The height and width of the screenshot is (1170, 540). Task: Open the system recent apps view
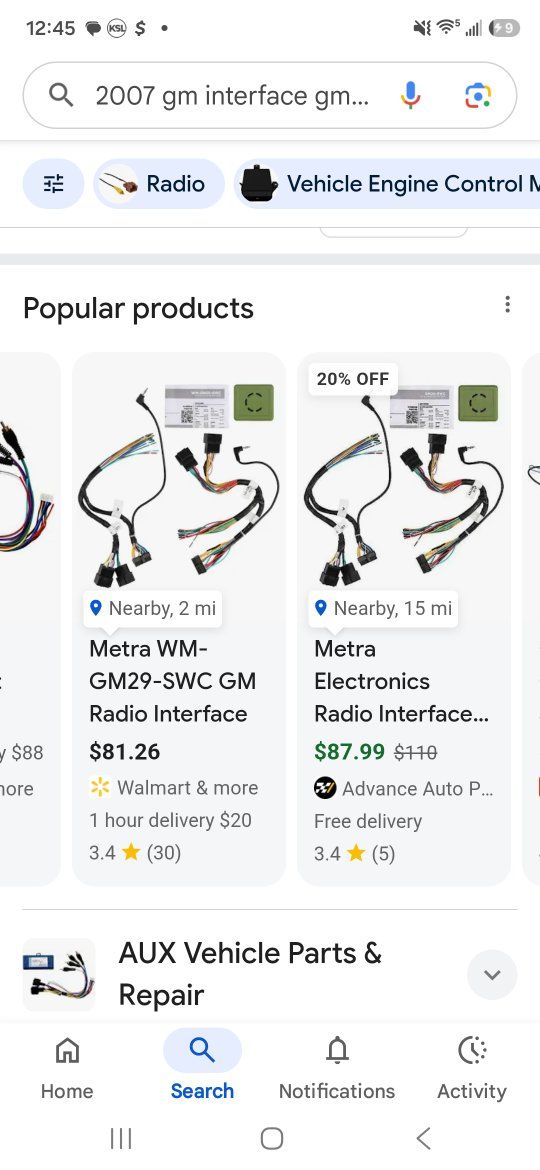click(121, 1138)
